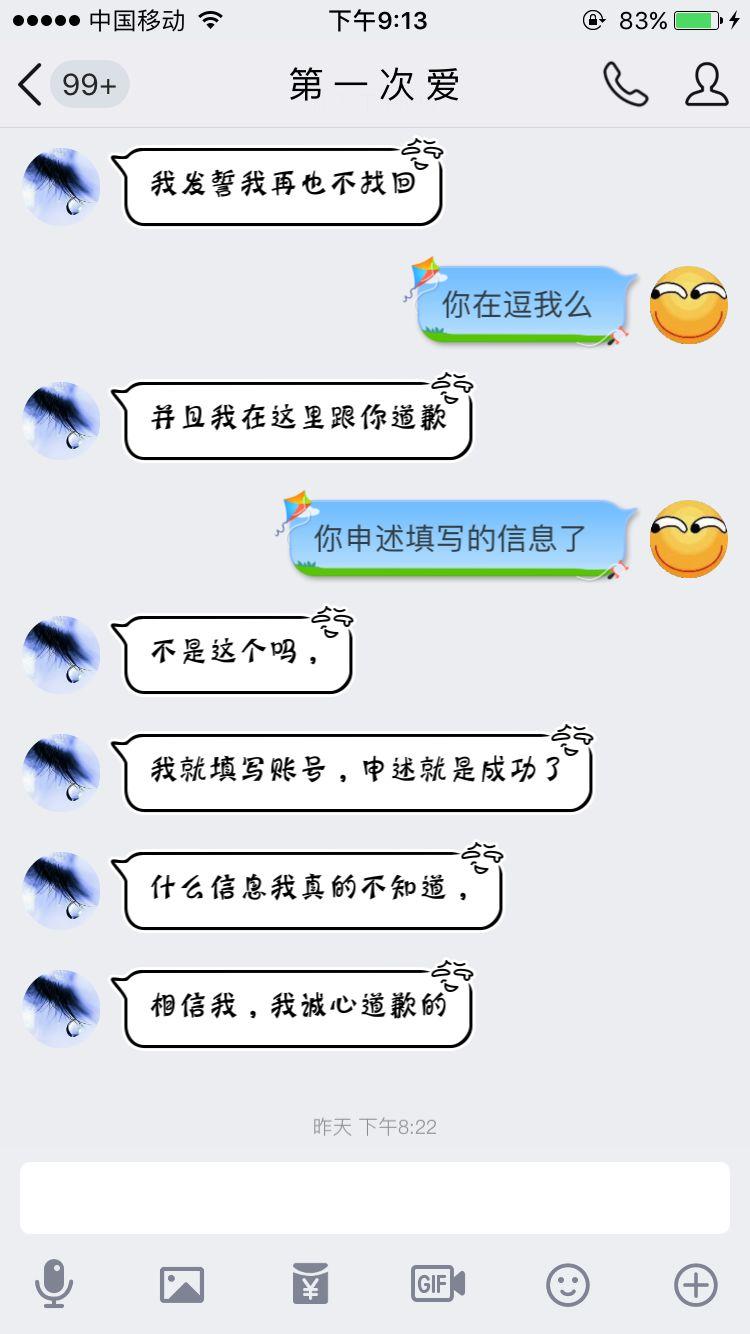Select the message bubble 相信我，我诚心道歉的
This screenshot has width=750, height=1334.
(x=297, y=1008)
